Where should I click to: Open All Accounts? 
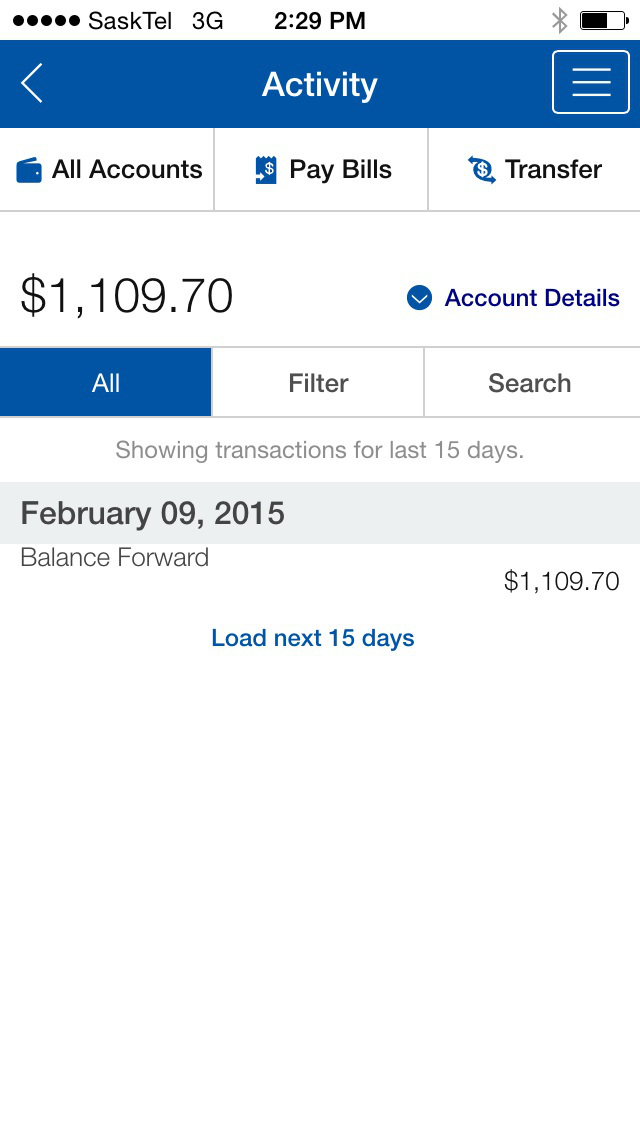108,170
